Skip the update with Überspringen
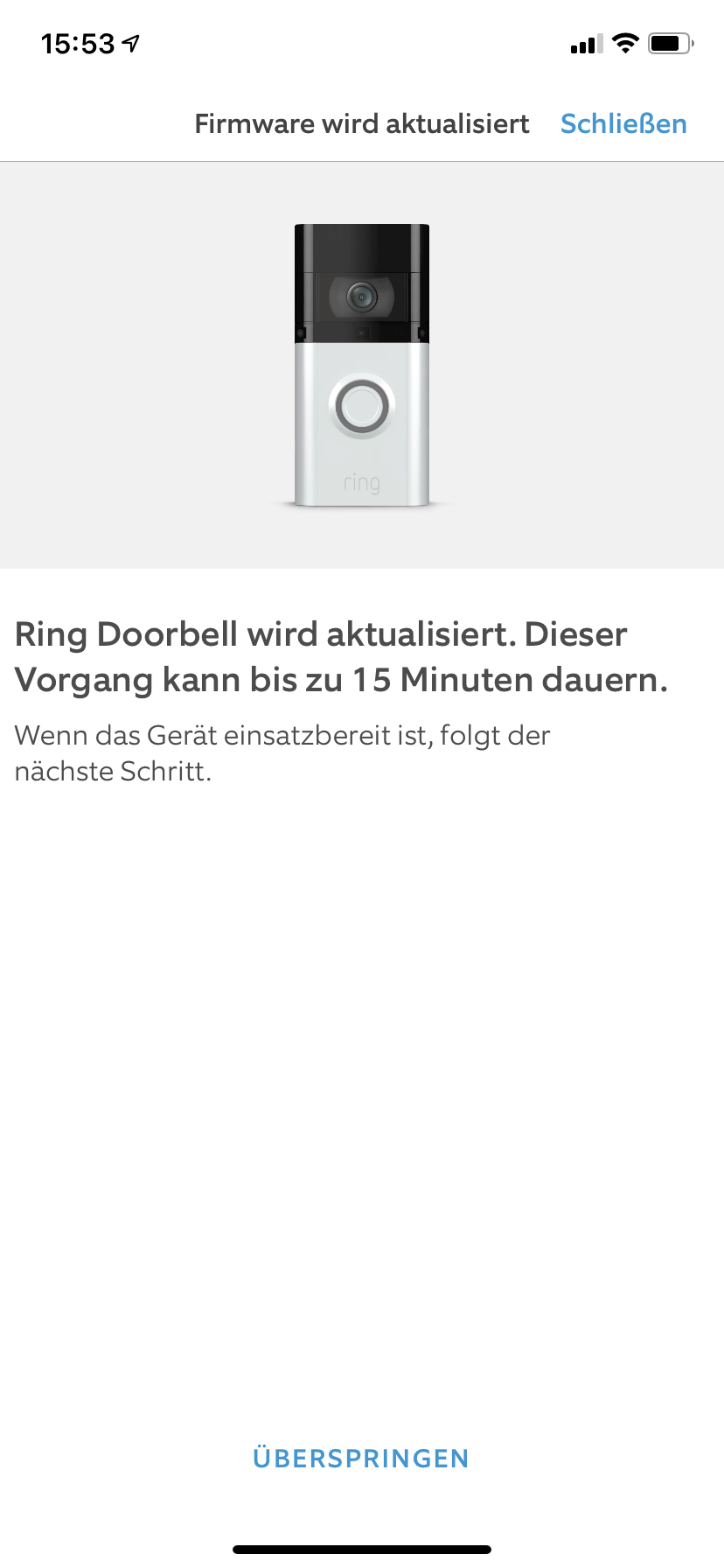724x1568 pixels. point(361,1459)
